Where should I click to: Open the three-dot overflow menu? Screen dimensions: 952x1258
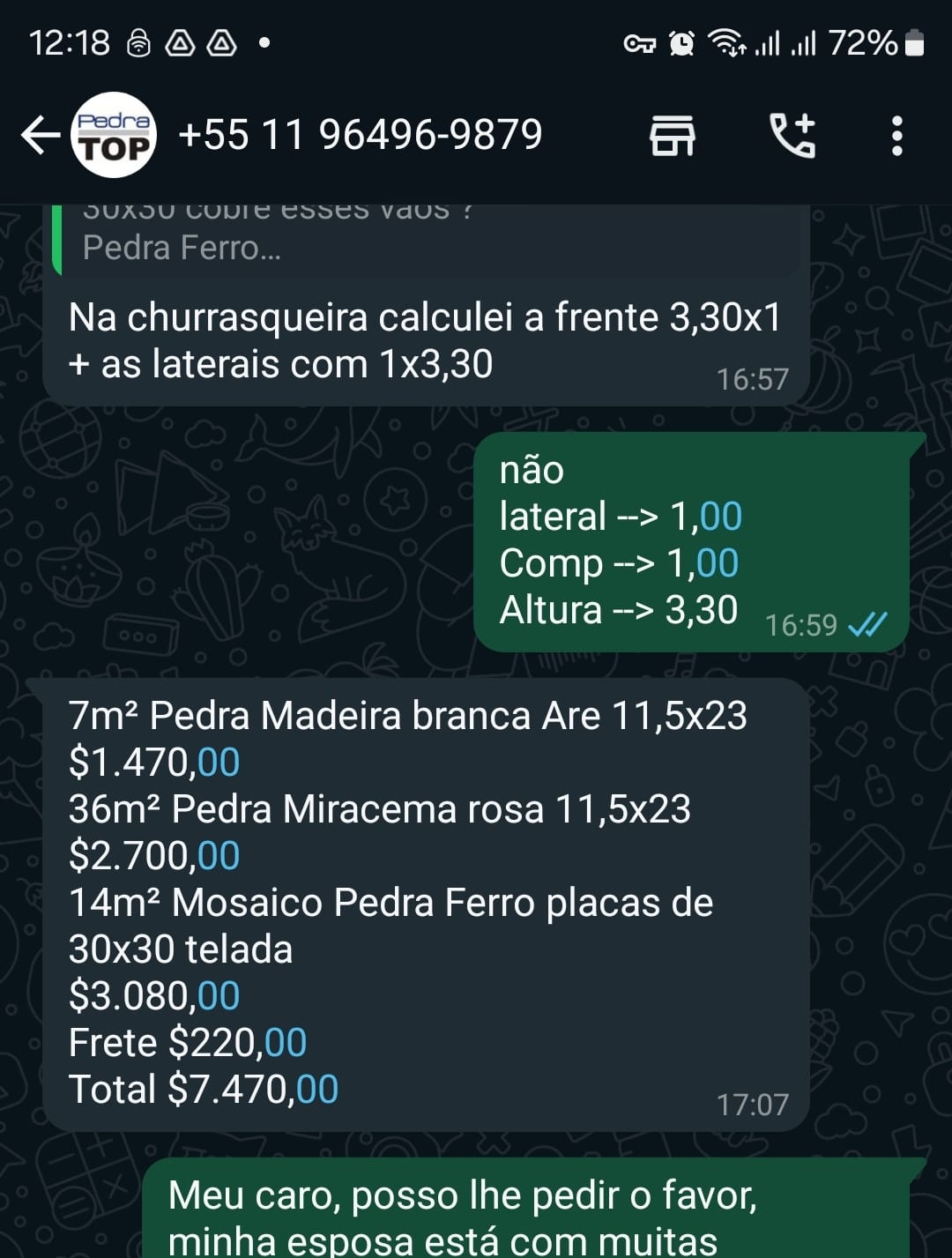click(x=899, y=136)
